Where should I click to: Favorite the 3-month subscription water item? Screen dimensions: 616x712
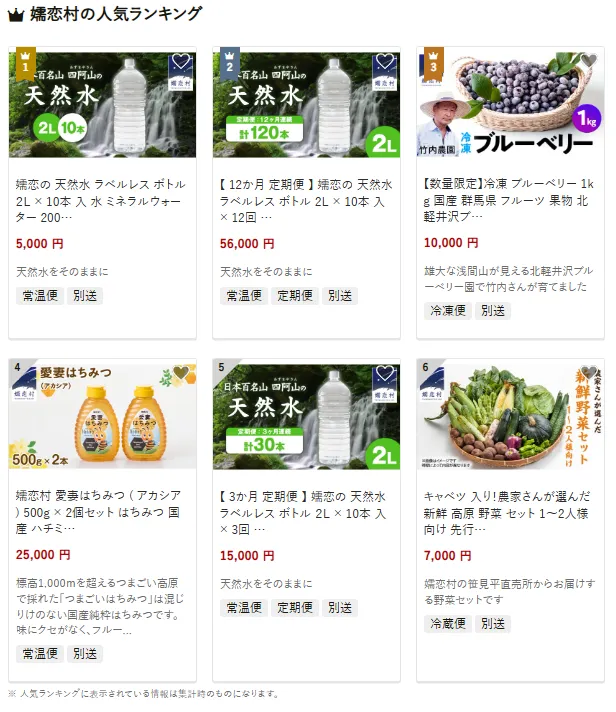pyautogui.click(x=385, y=375)
